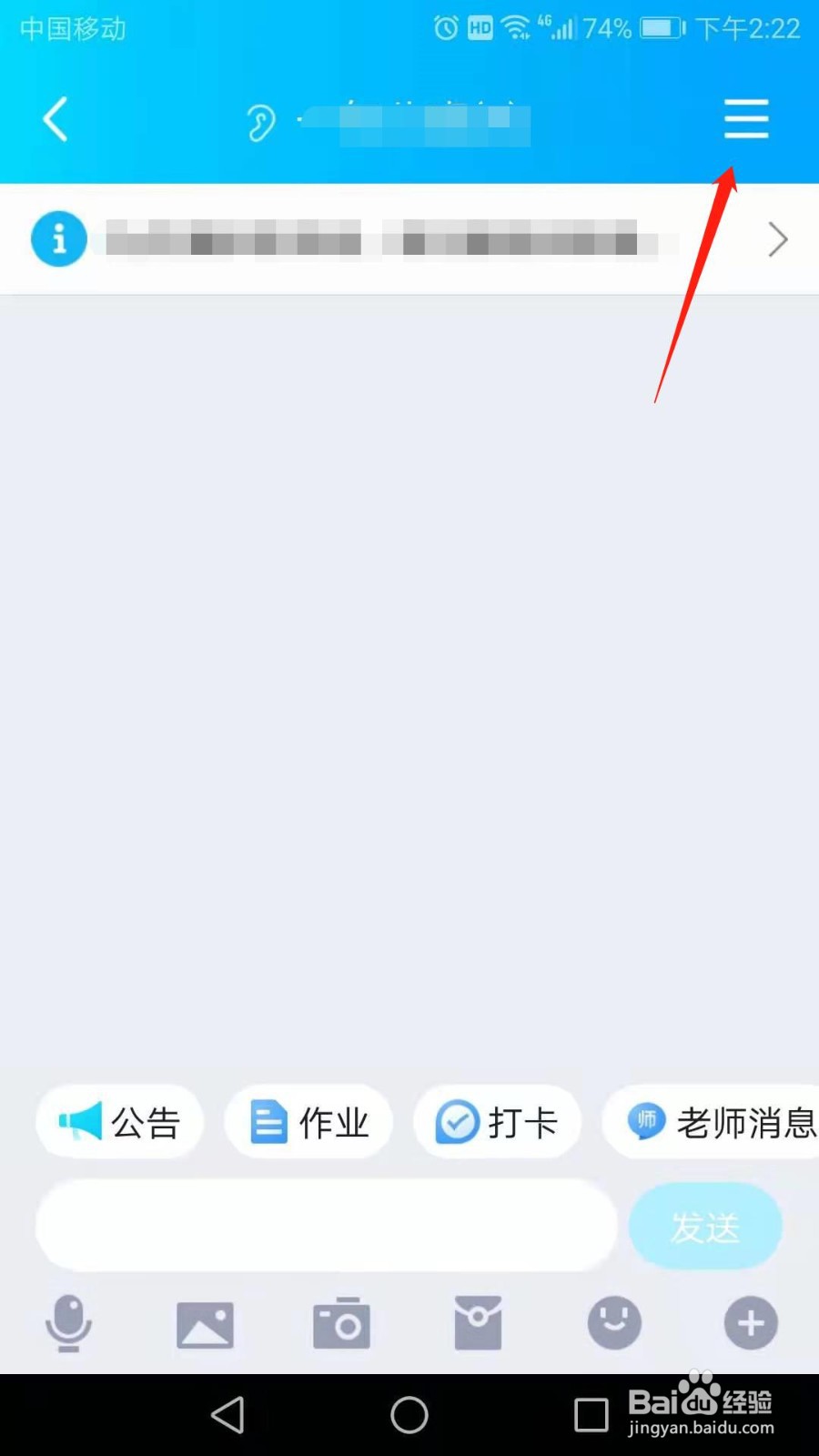Tap the info icon on the notice banner
Image resolution: width=819 pixels, height=1456 pixels.
(x=57, y=238)
